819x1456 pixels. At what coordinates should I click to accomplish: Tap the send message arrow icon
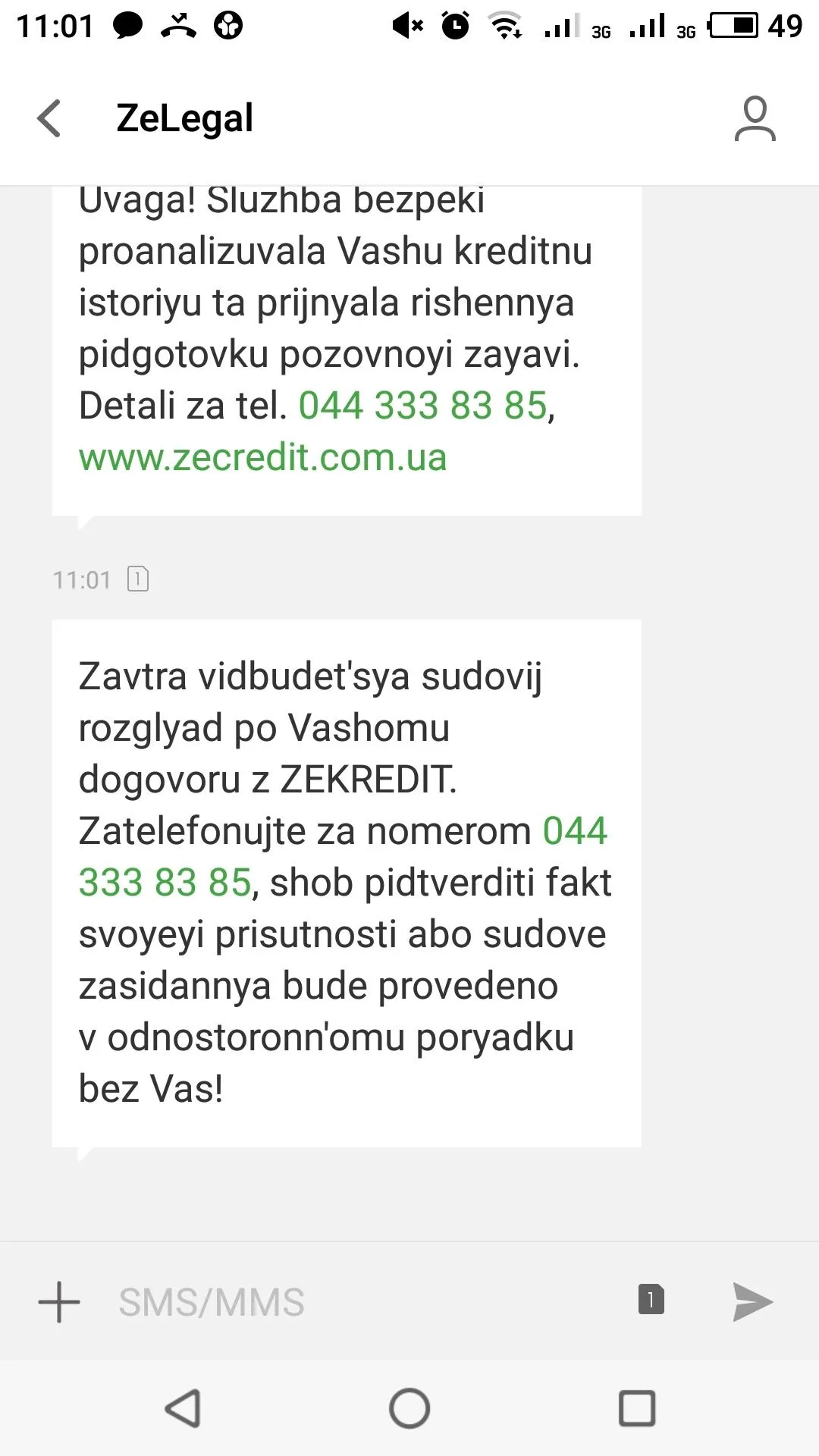pos(752,1301)
